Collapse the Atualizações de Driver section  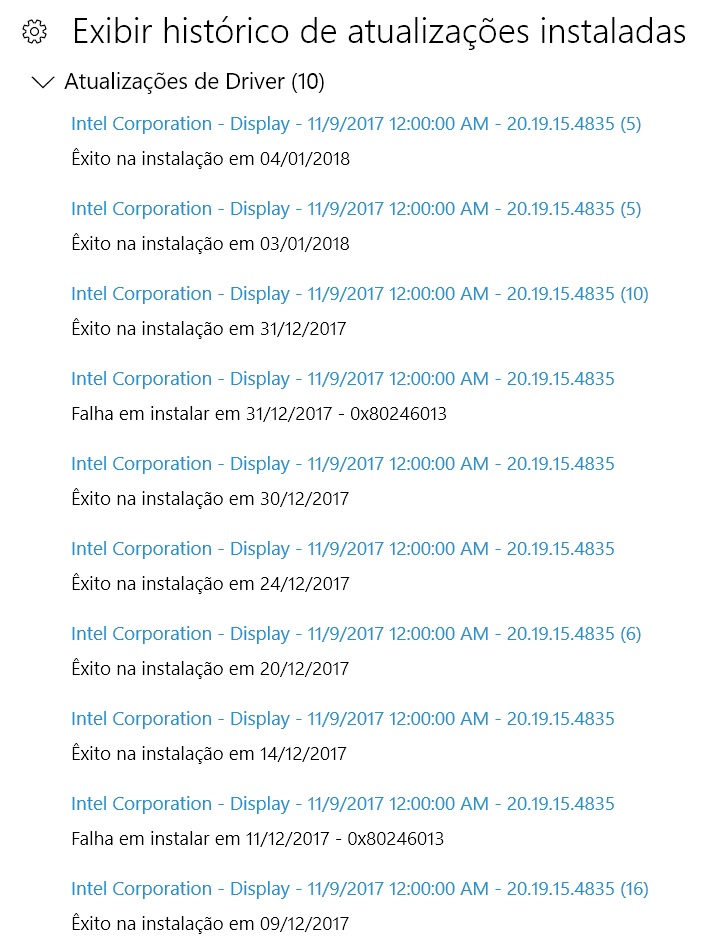(x=43, y=82)
